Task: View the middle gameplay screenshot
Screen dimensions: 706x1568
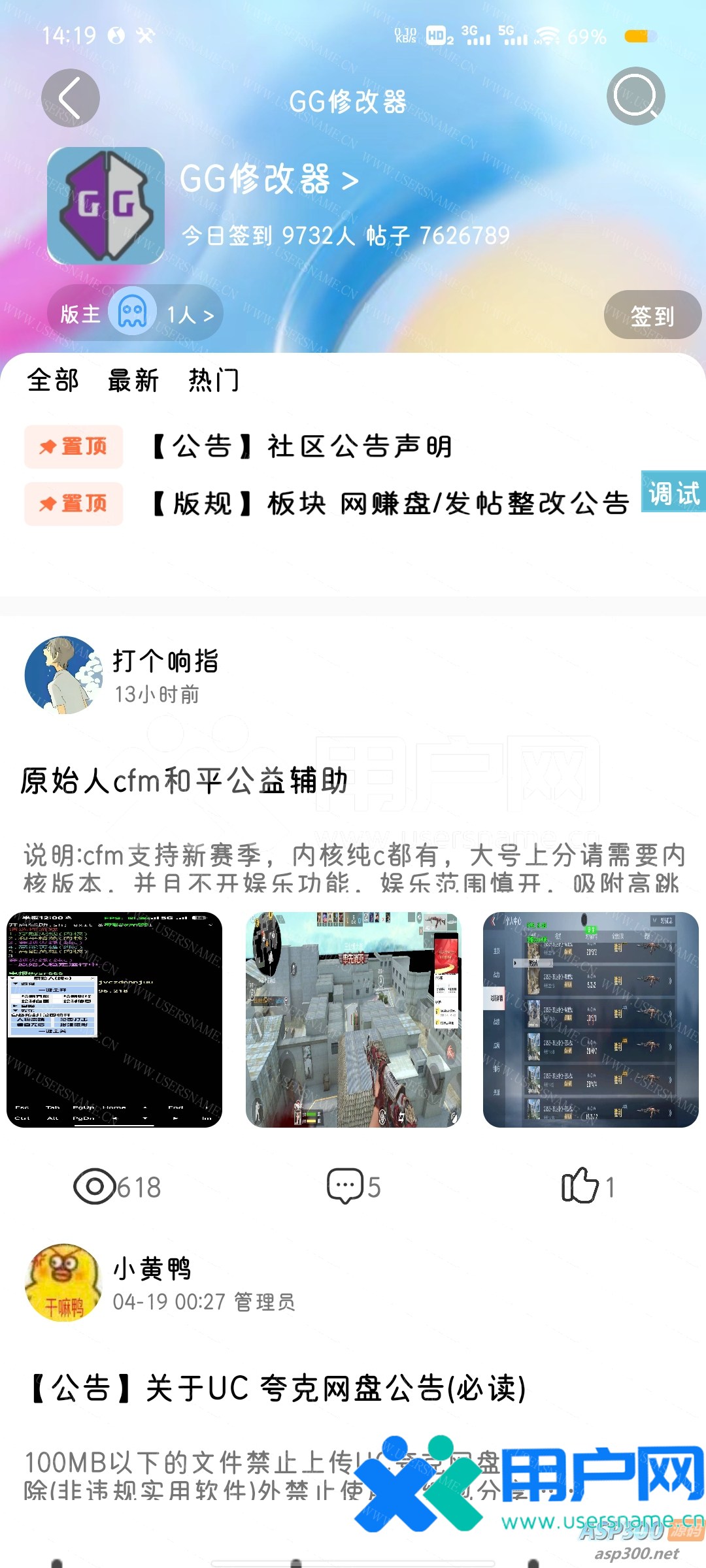Action: [x=353, y=1019]
